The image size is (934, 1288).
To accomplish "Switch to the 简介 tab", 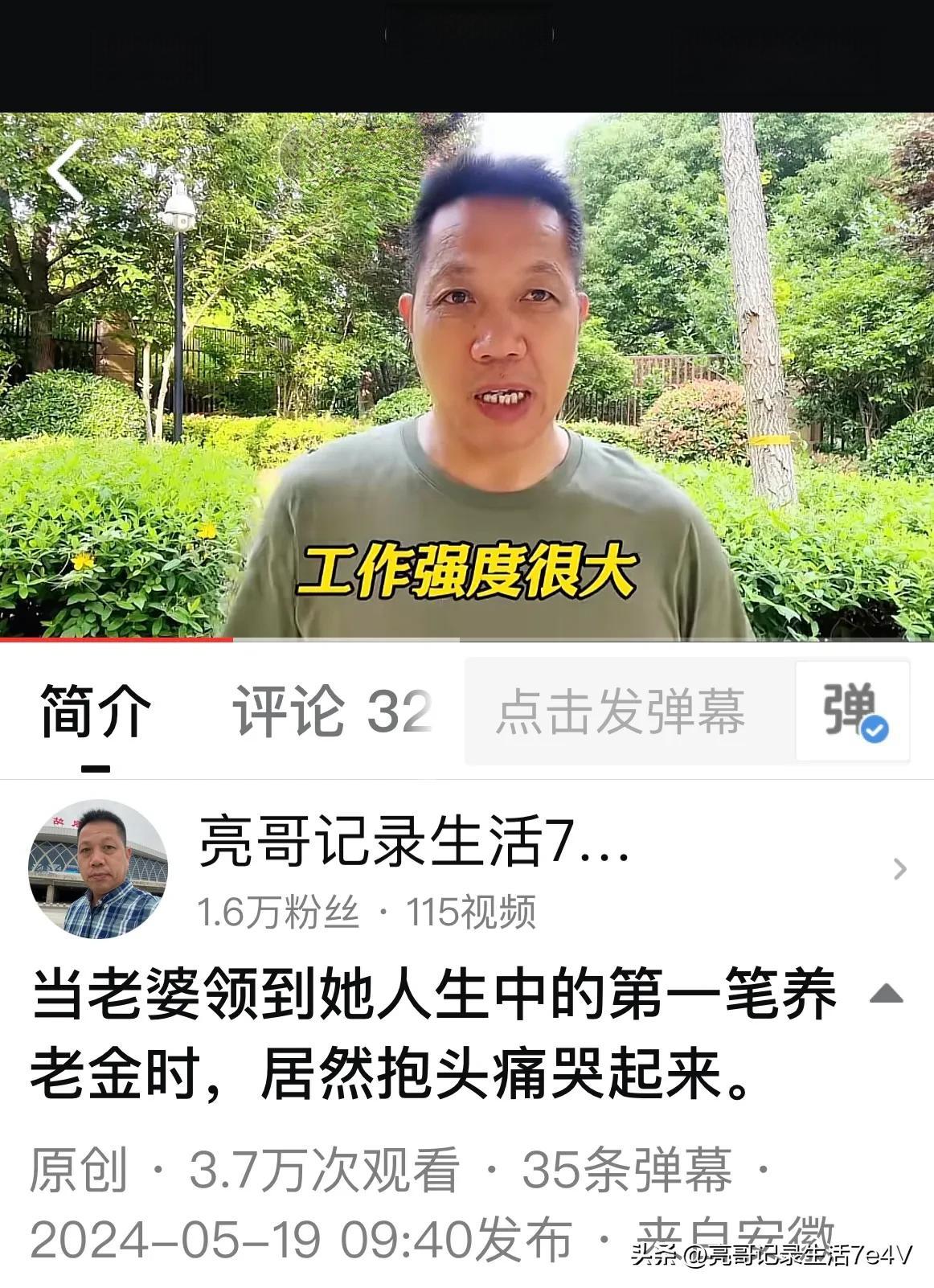I will click(96, 712).
